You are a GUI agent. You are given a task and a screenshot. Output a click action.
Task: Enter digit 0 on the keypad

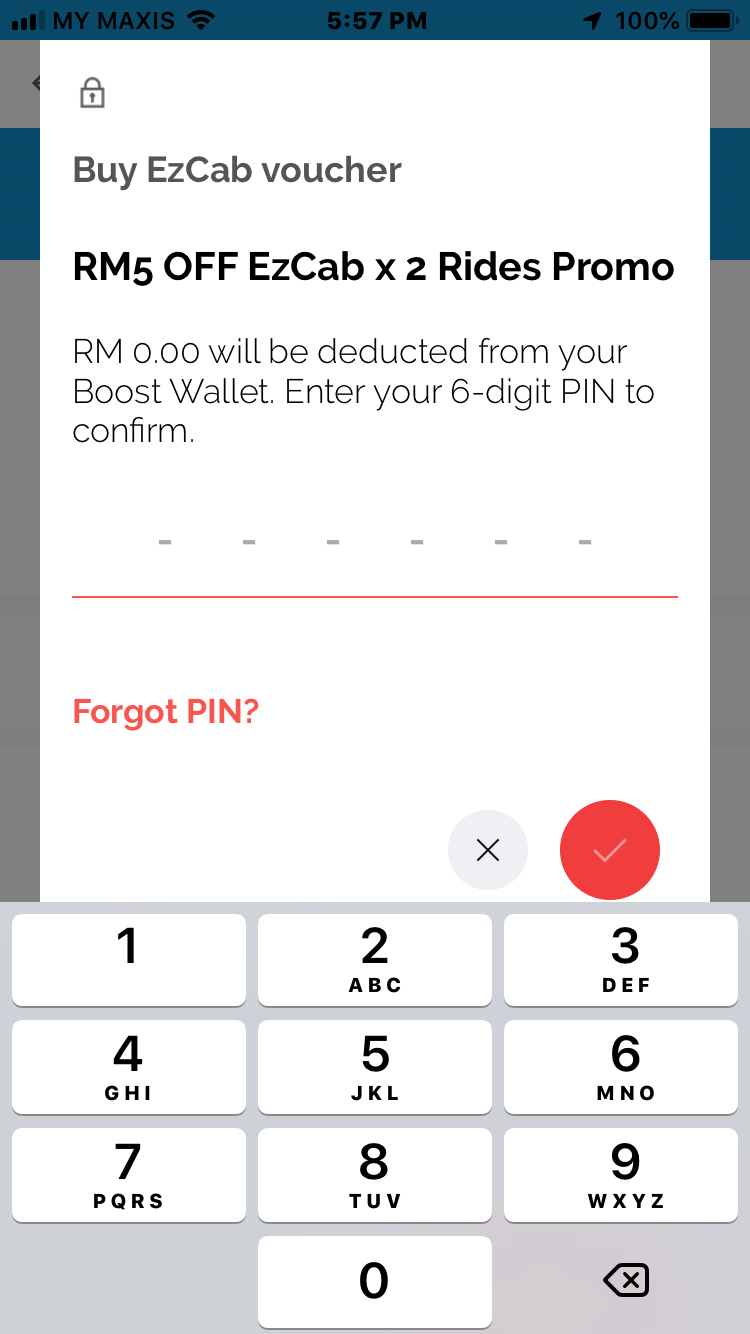(x=375, y=1282)
